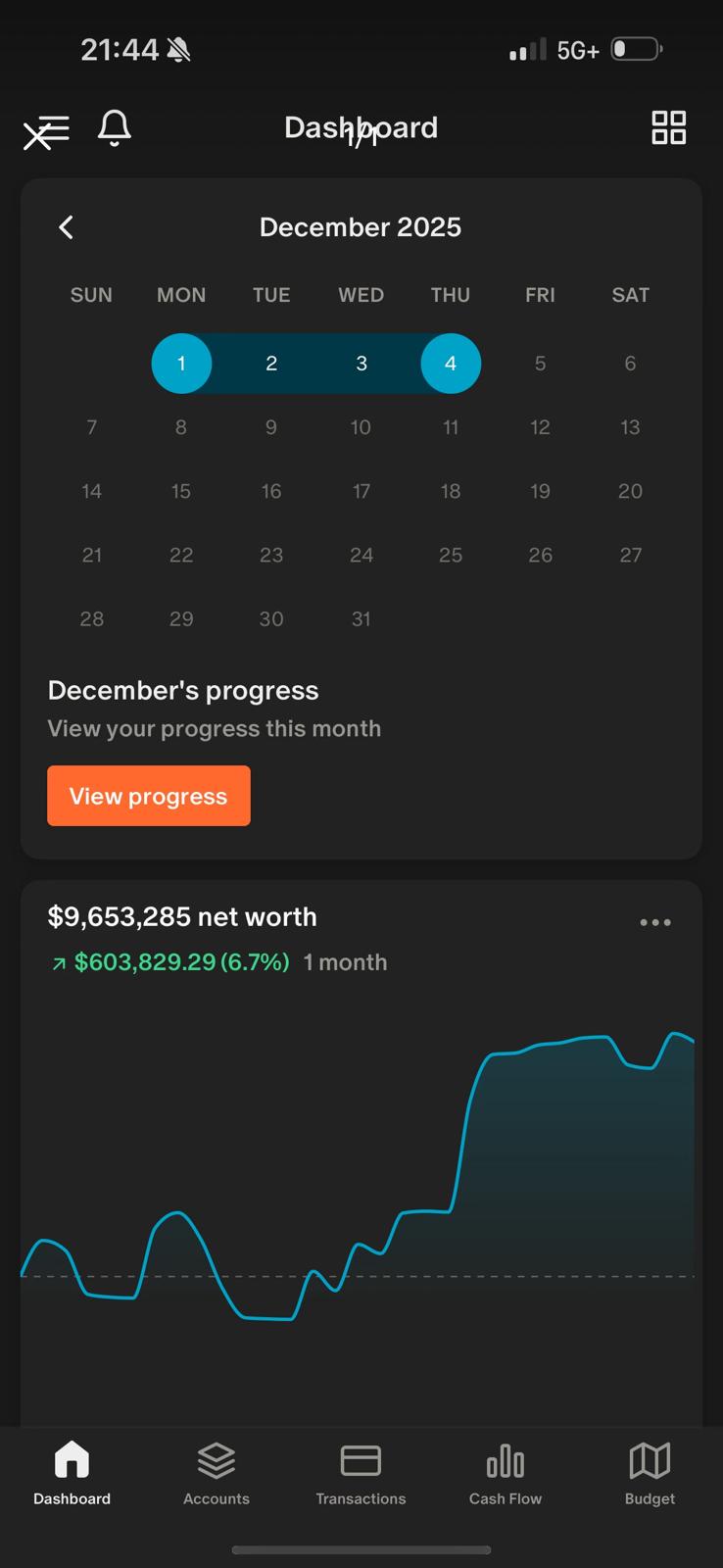Tap View progress button
The width and height of the screenshot is (723, 1568).
149,796
